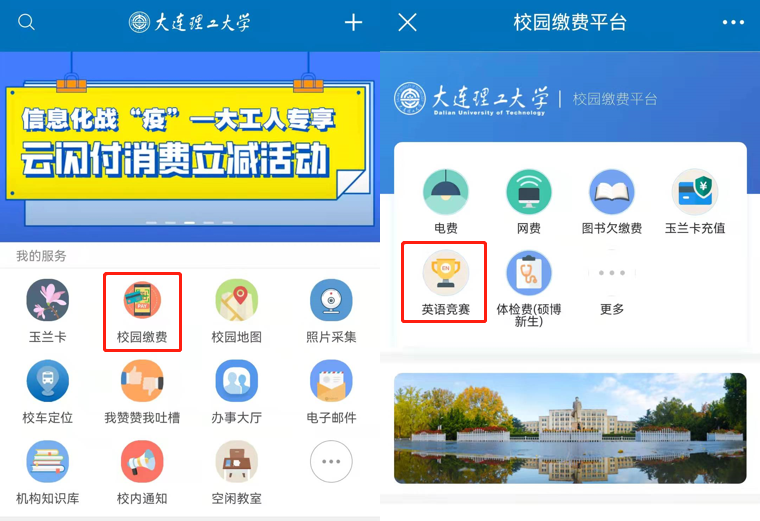Open the search magnifier icon
The image size is (760, 521).
[27, 22]
